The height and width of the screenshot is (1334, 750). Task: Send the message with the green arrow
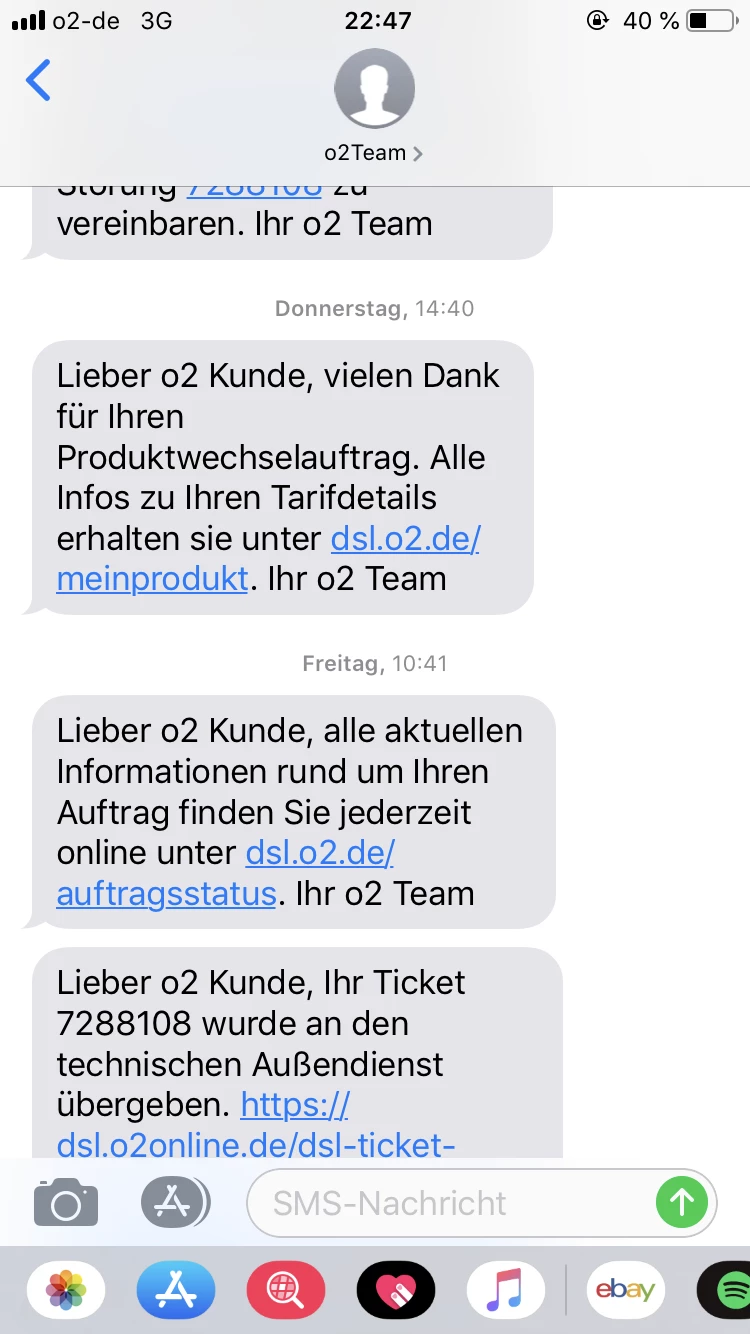coord(681,1202)
